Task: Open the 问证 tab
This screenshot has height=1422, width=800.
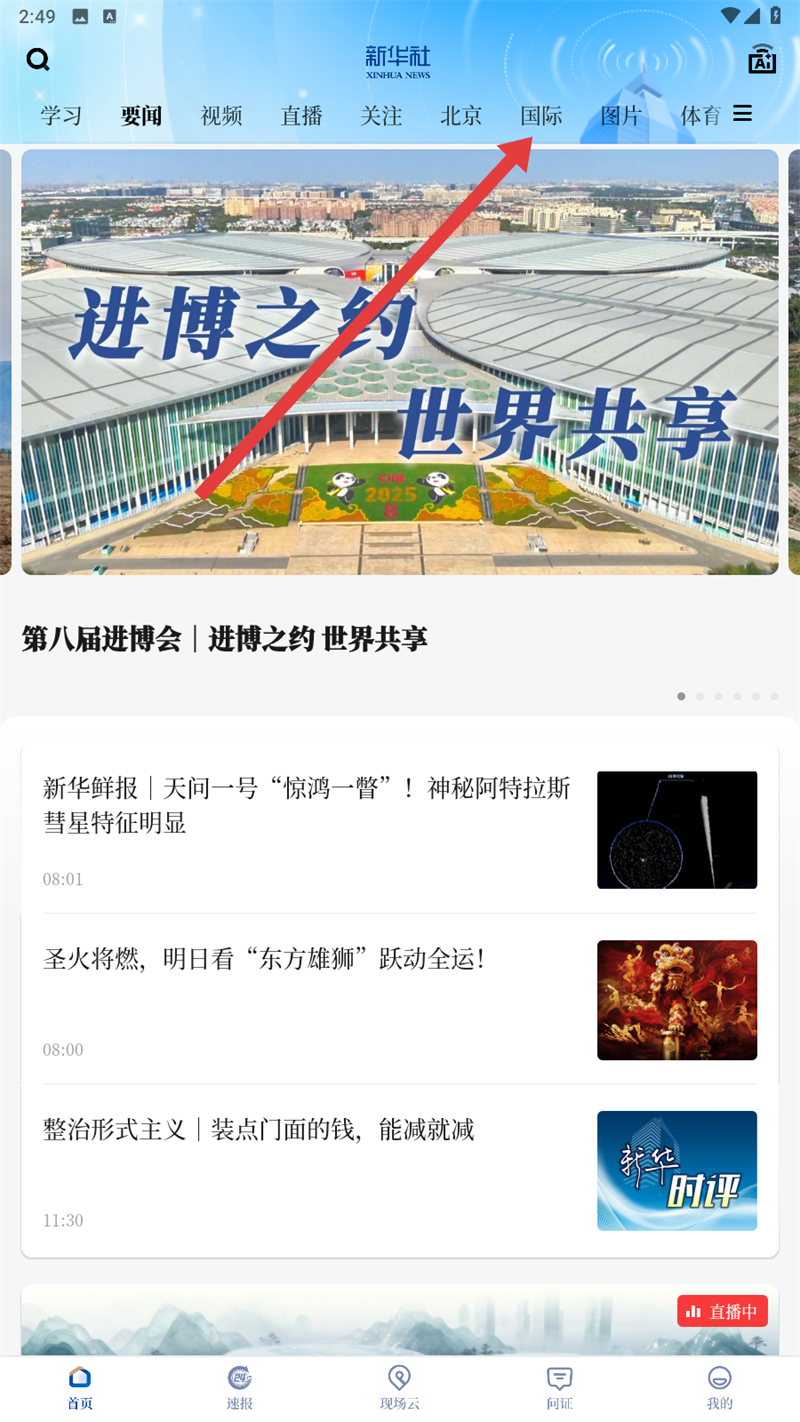Action: click(560, 1387)
